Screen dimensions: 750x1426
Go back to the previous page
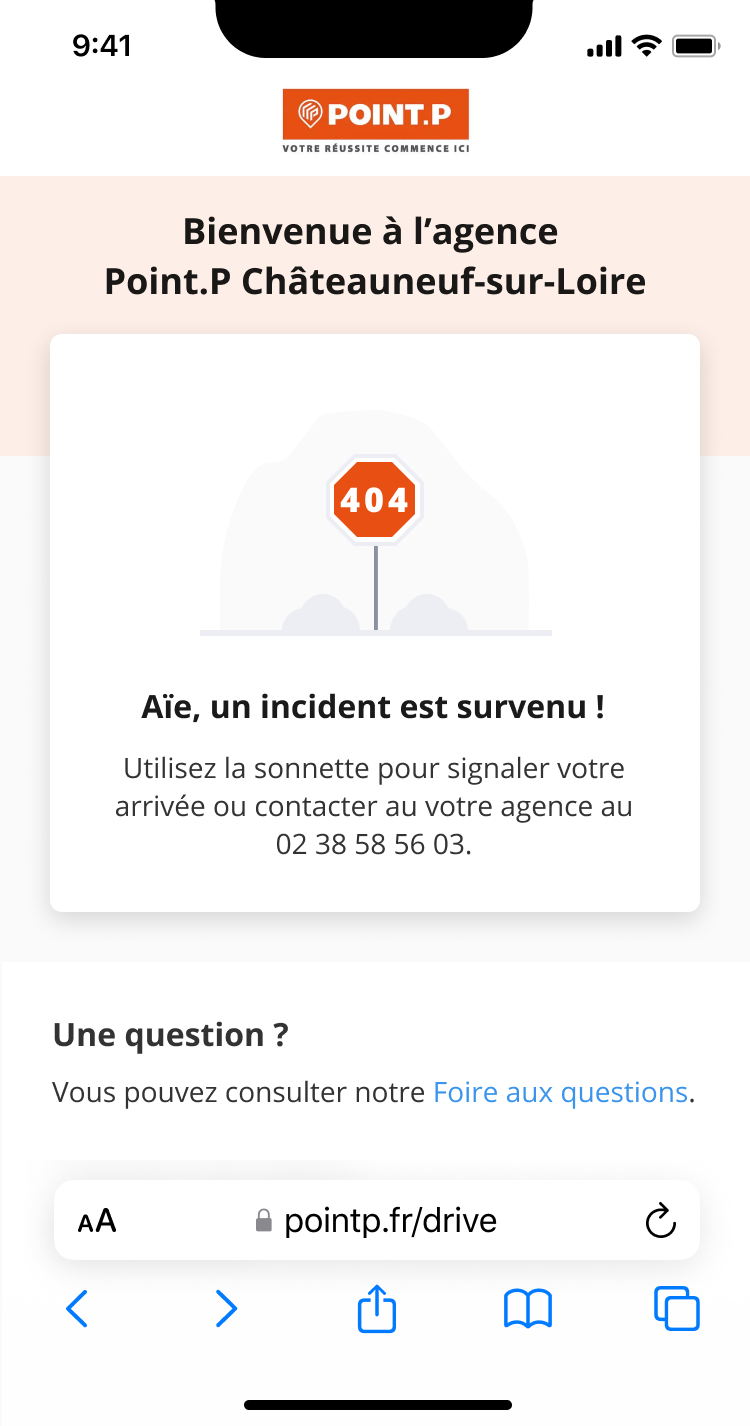coord(77,1308)
